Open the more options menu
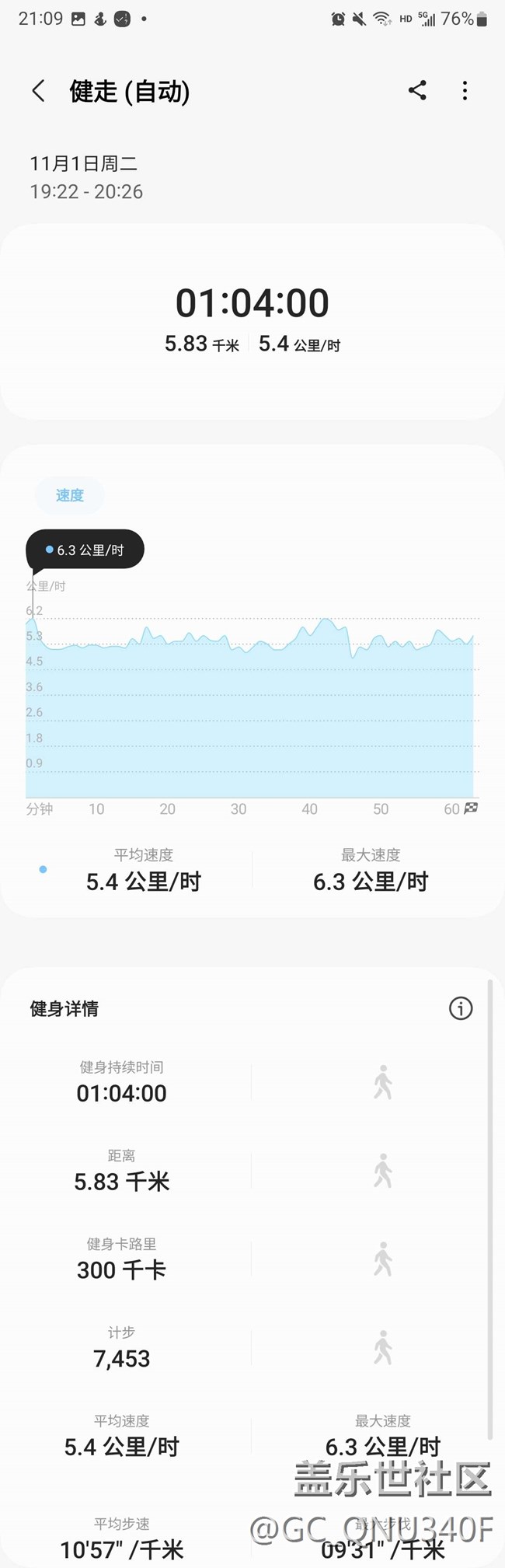 [x=465, y=91]
